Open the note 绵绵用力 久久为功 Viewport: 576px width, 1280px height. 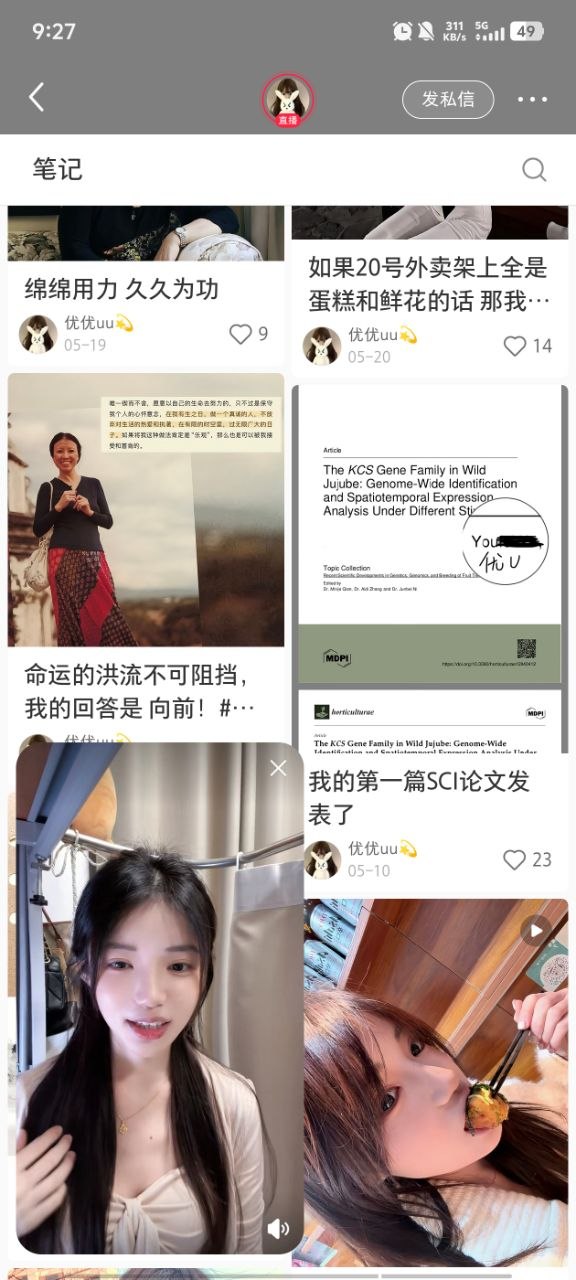[x=122, y=290]
